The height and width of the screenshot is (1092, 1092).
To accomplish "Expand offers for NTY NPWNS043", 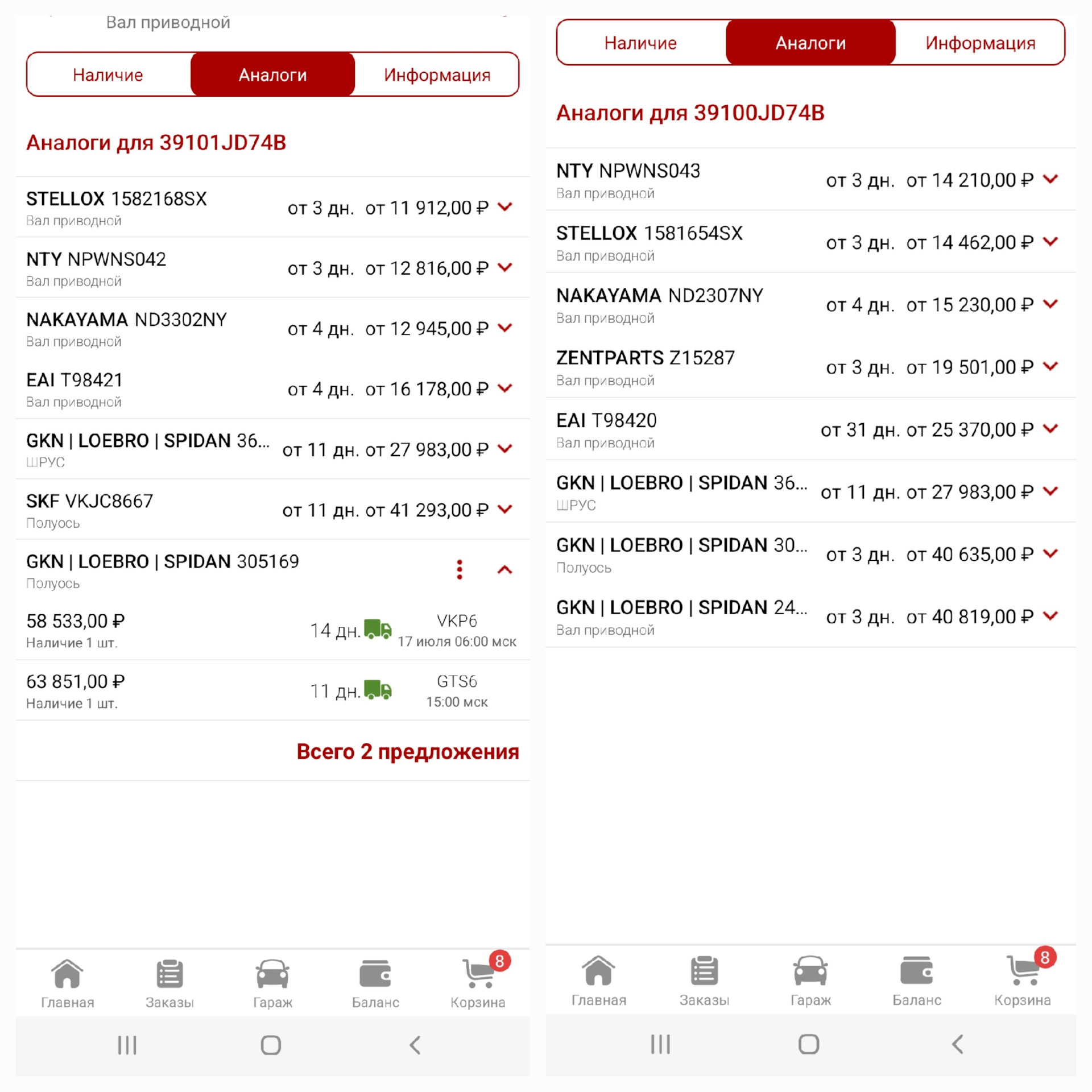I will coord(1050,180).
